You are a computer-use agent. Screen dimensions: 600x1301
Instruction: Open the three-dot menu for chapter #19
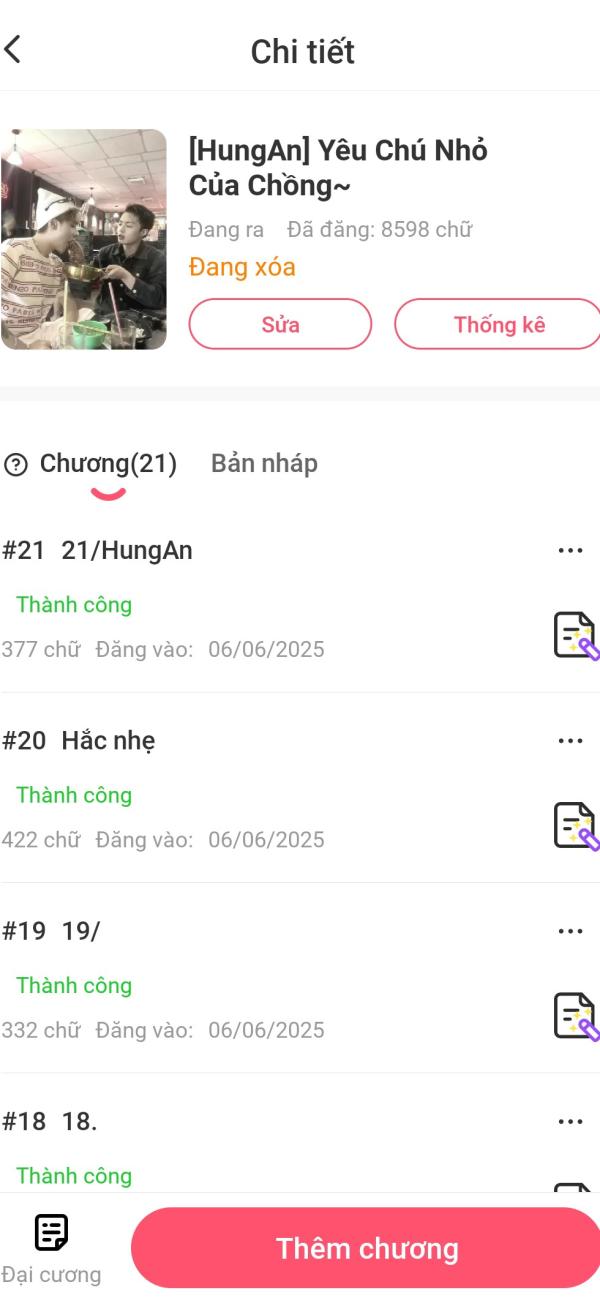[570, 931]
